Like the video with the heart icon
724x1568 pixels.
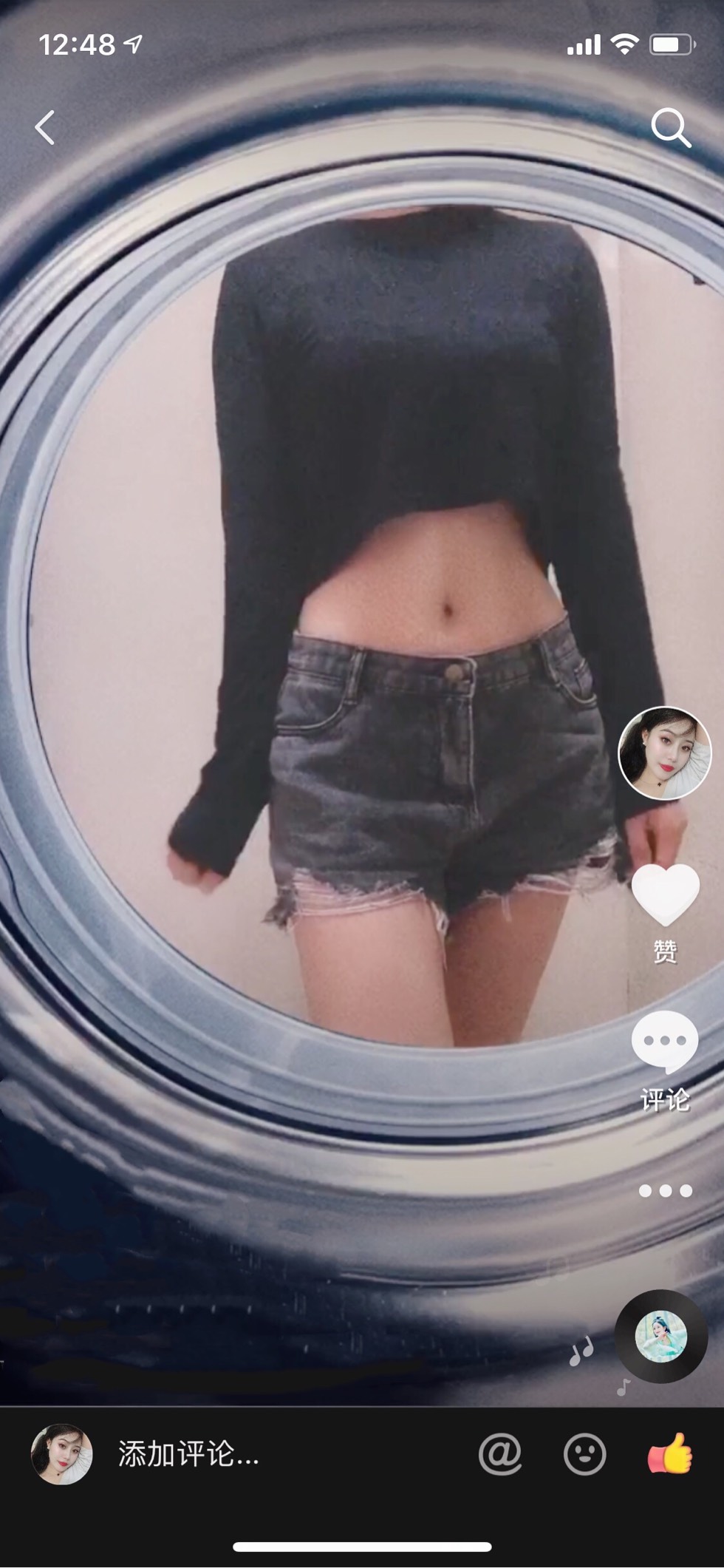pos(665,895)
